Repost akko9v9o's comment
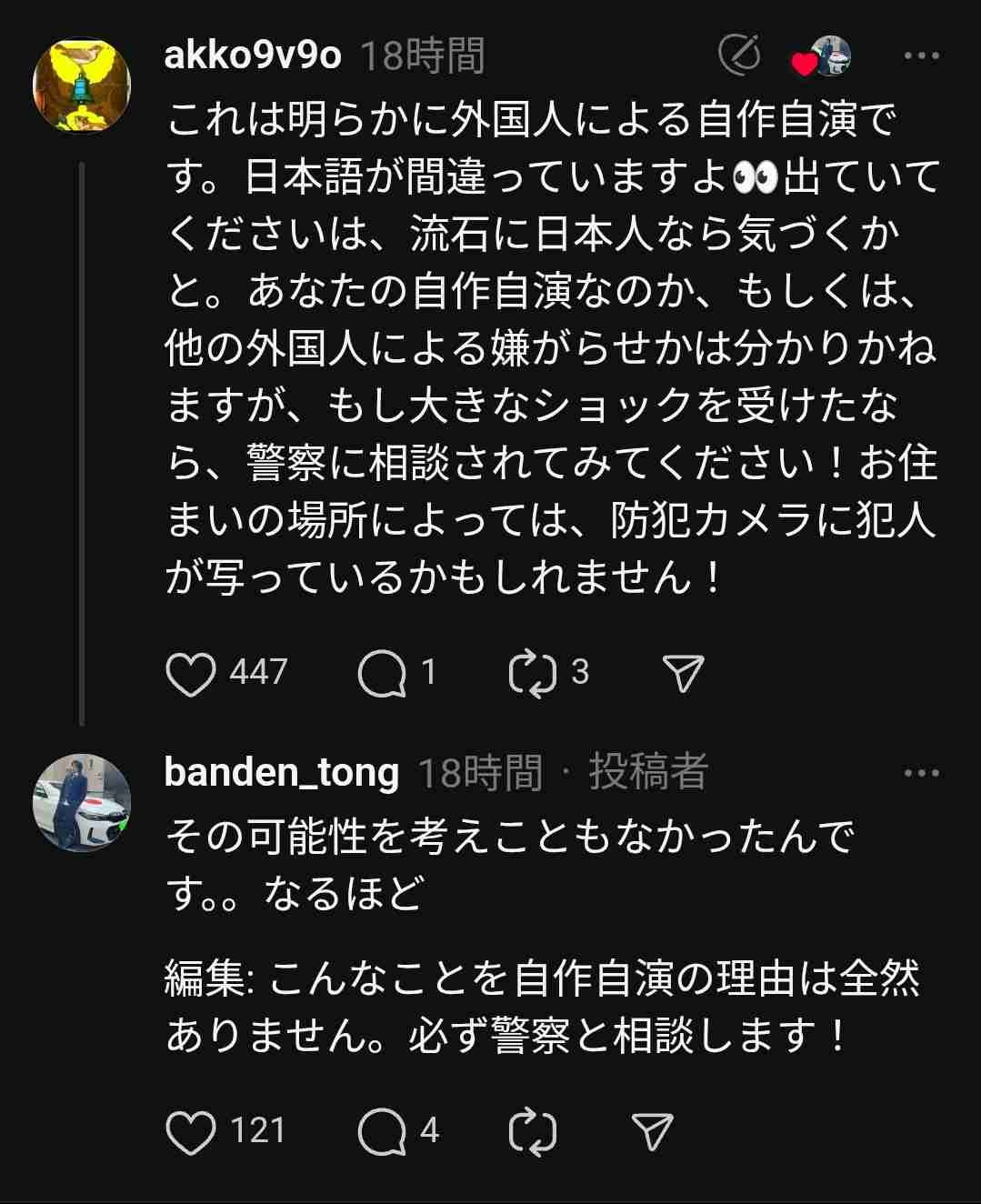This screenshot has height=1204, width=981. pyautogui.click(x=533, y=674)
